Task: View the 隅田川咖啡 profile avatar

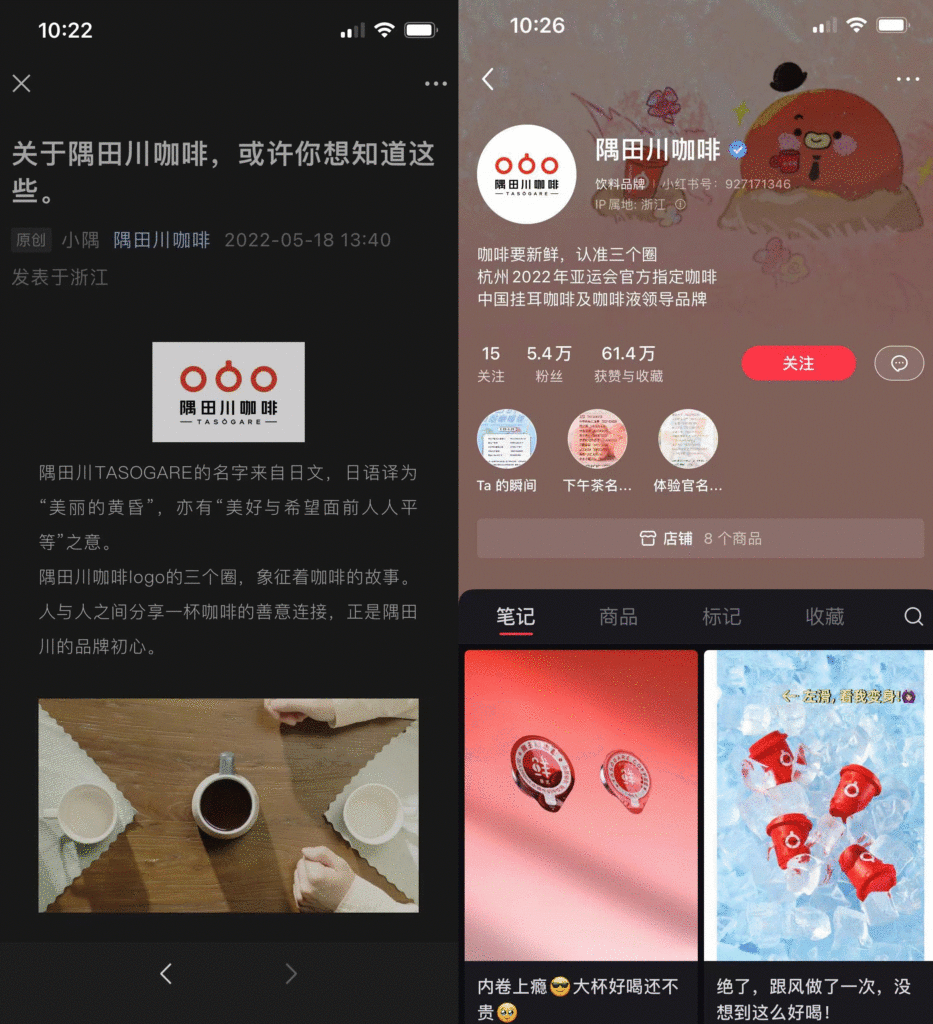Action: [527, 174]
